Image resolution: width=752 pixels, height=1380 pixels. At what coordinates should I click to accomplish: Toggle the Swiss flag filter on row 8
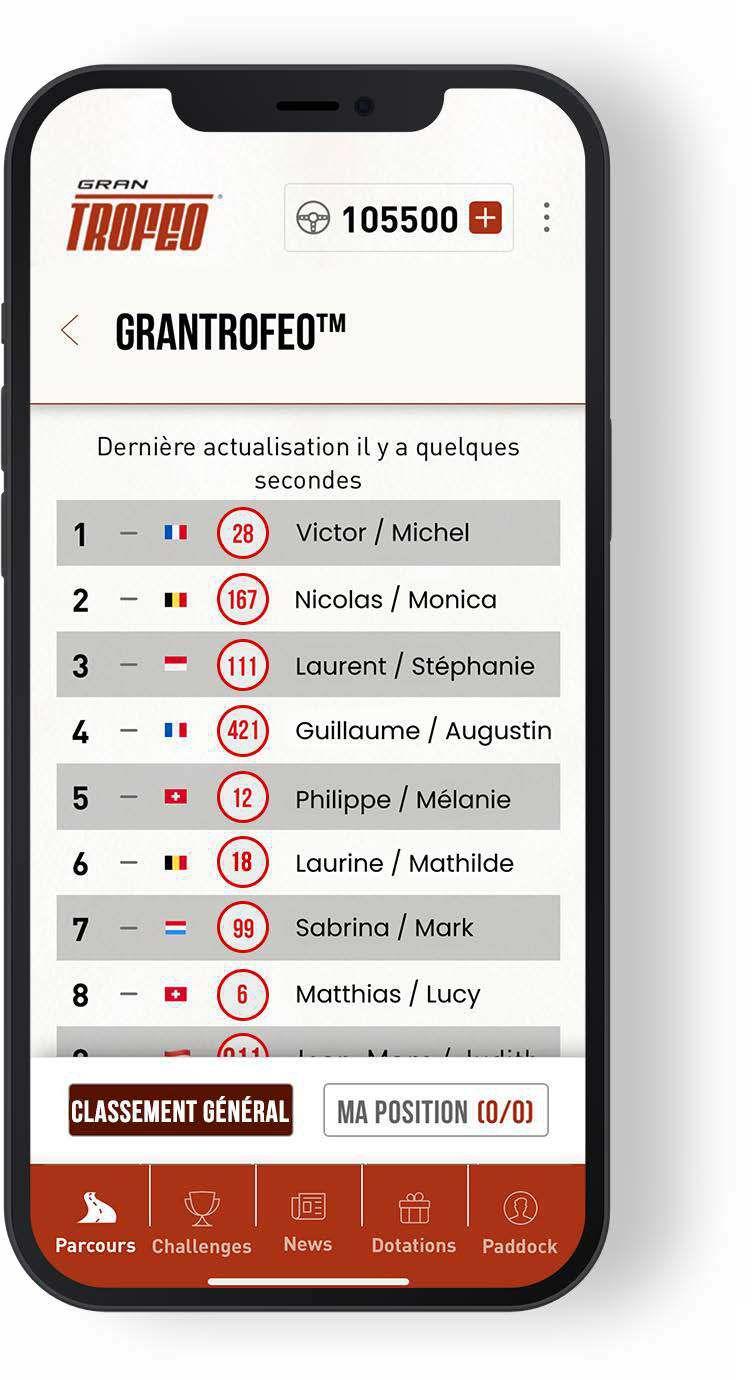click(175, 993)
